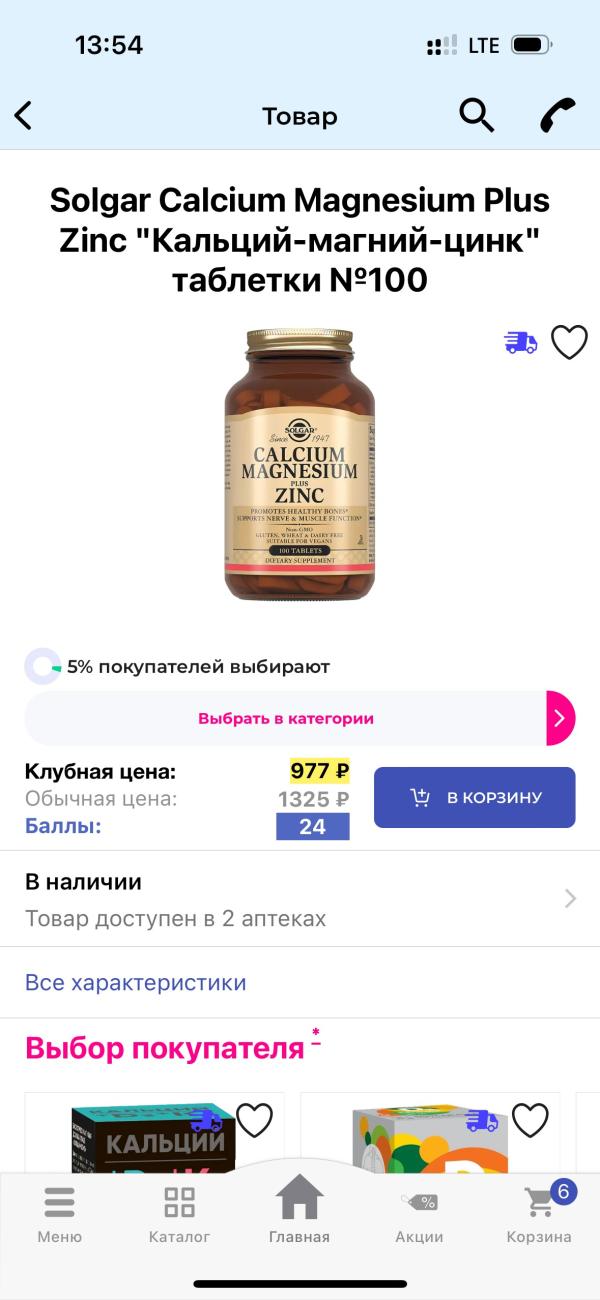Call the pharmacy via phone icon
This screenshot has height=1300, width=600.
tap(557, 116)
